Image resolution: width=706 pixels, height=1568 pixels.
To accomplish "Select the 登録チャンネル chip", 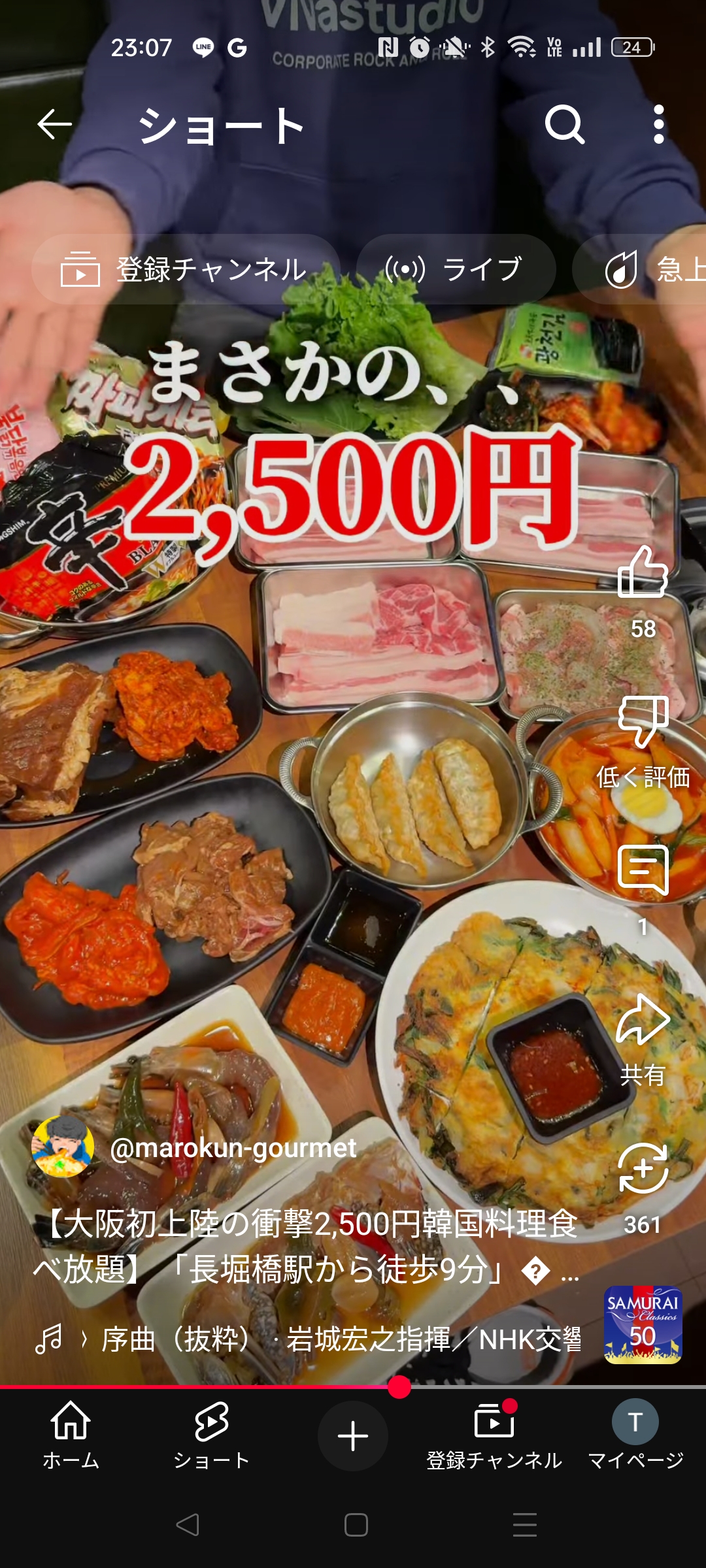I will [x=186, y=269].
